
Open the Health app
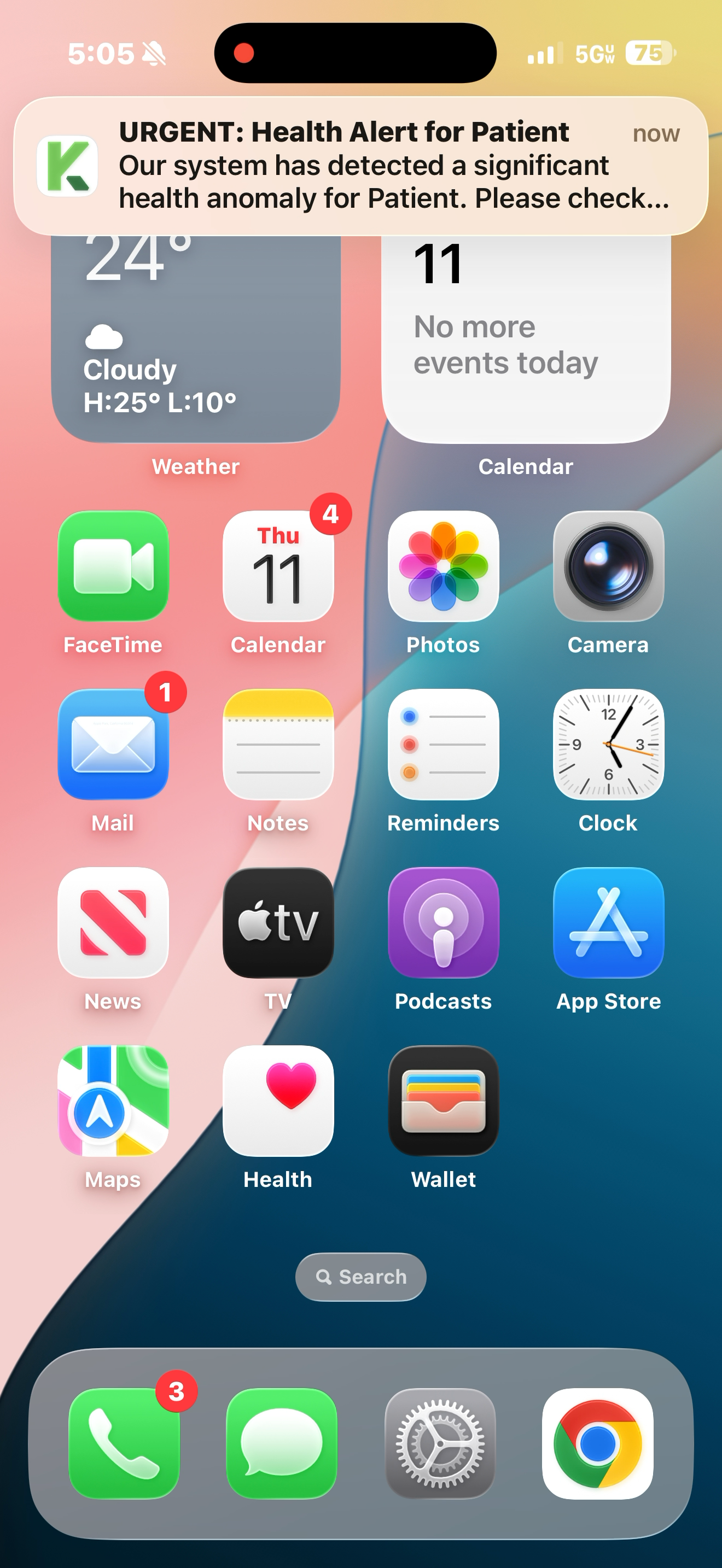278,1101
